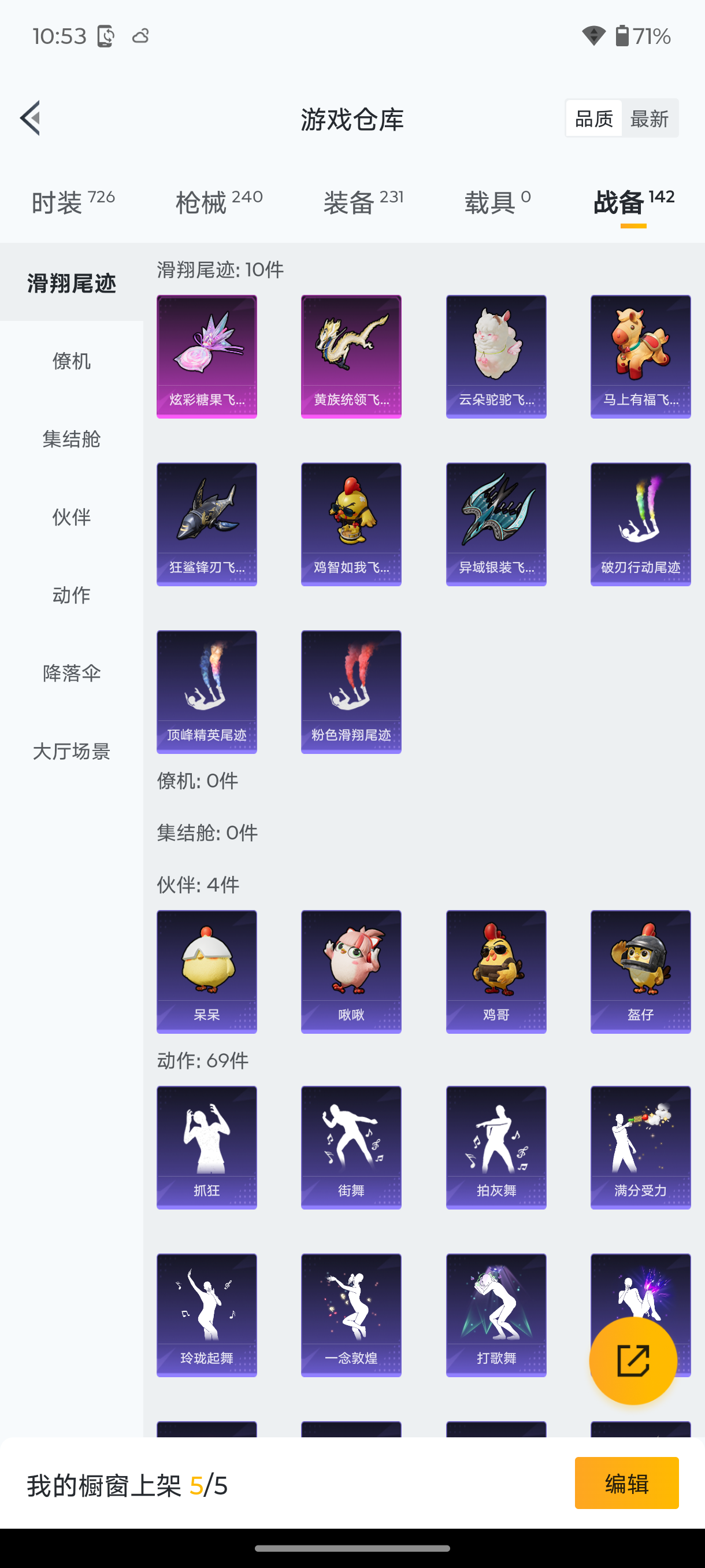
Task: View the 抓狂 emote action
Action: pos(206,1147)
